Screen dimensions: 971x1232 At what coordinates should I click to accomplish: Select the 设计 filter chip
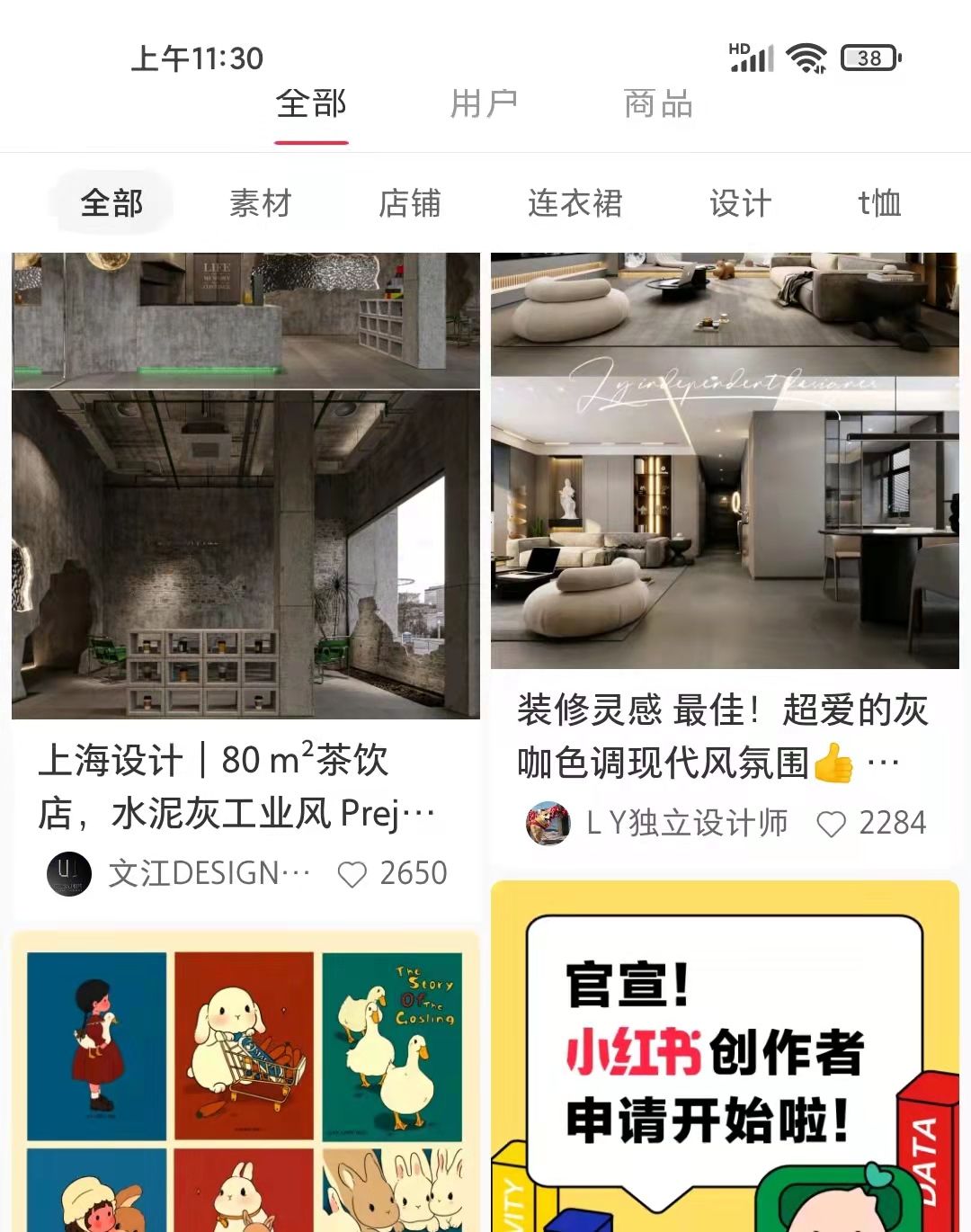point(737,203)
